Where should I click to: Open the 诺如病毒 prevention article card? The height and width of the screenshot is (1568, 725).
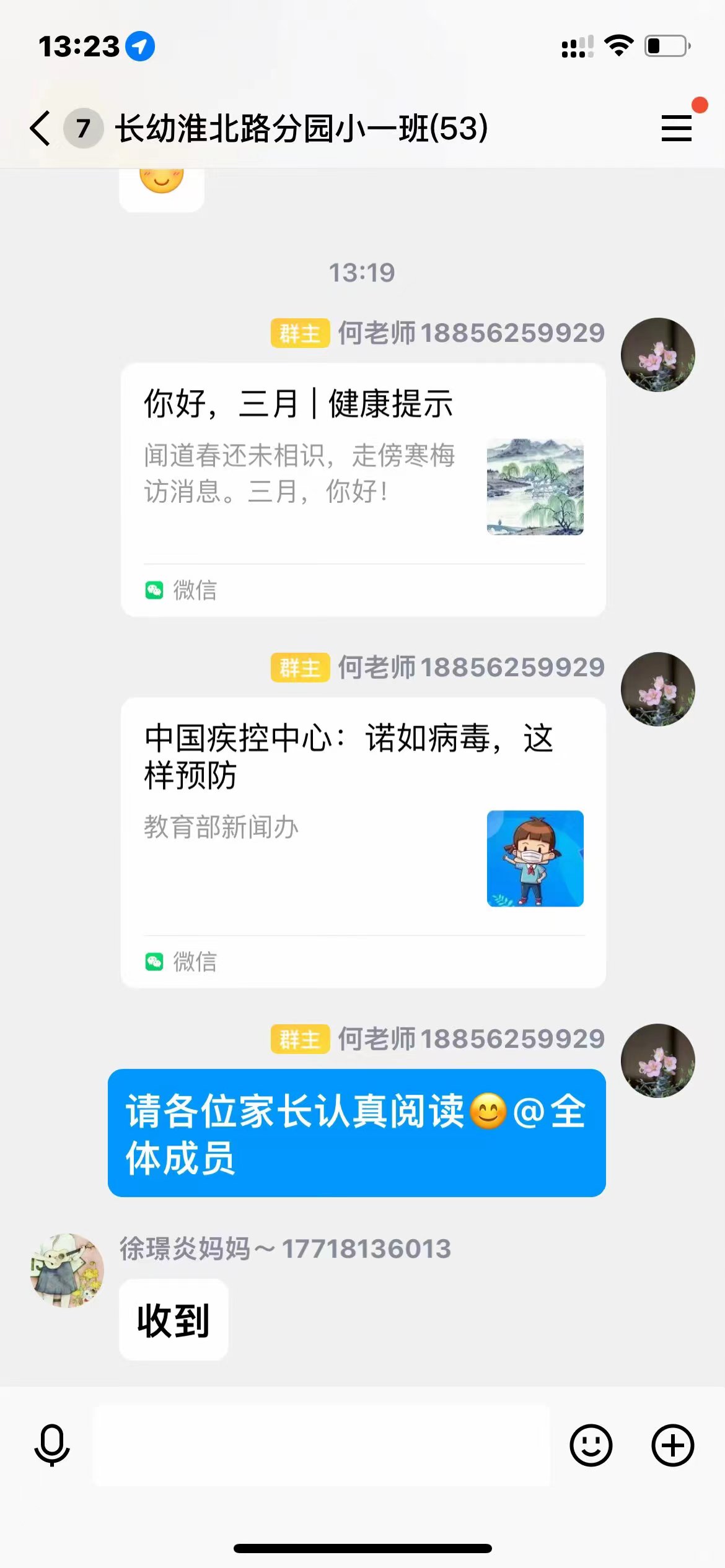[363, 842]
